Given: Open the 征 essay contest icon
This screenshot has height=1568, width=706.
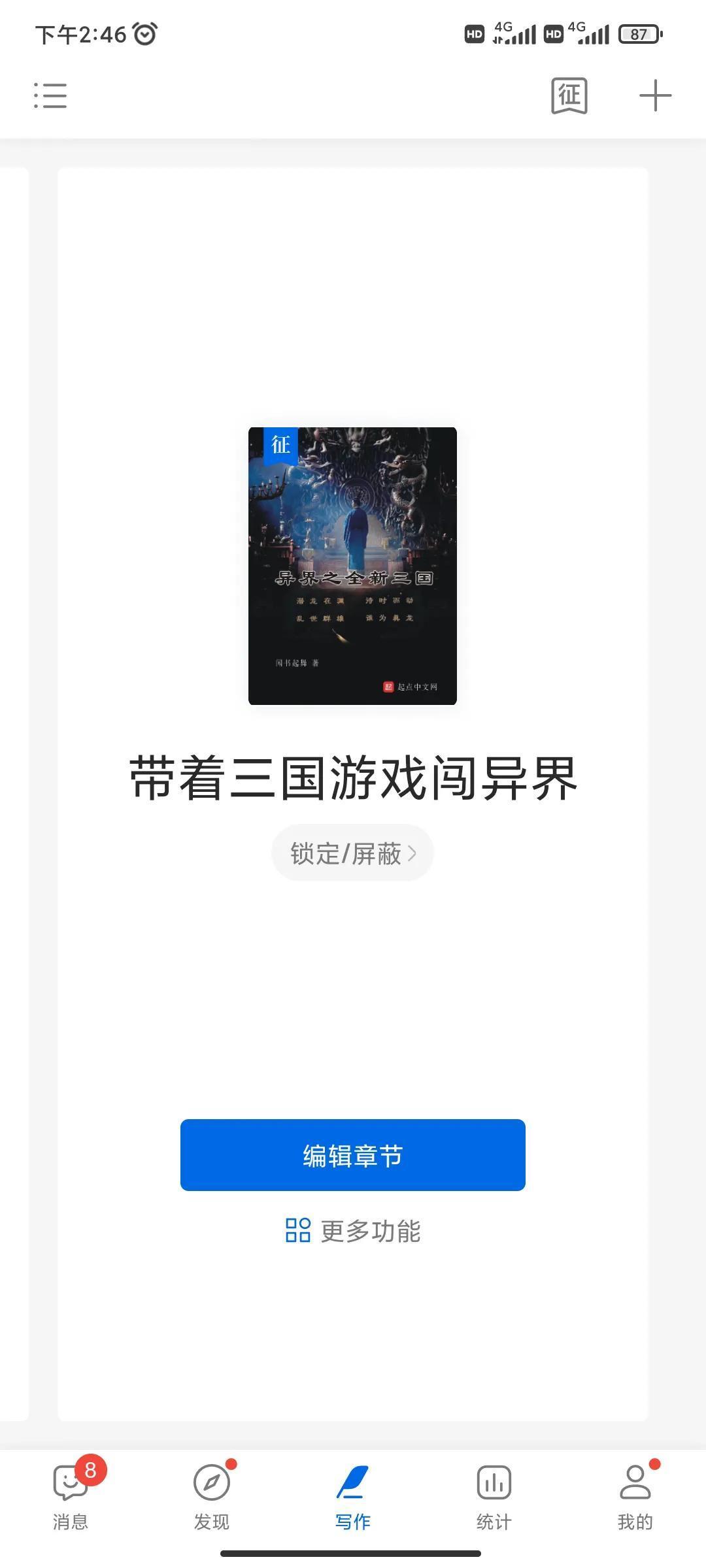Looking at the screenshot, I should 569,95.
